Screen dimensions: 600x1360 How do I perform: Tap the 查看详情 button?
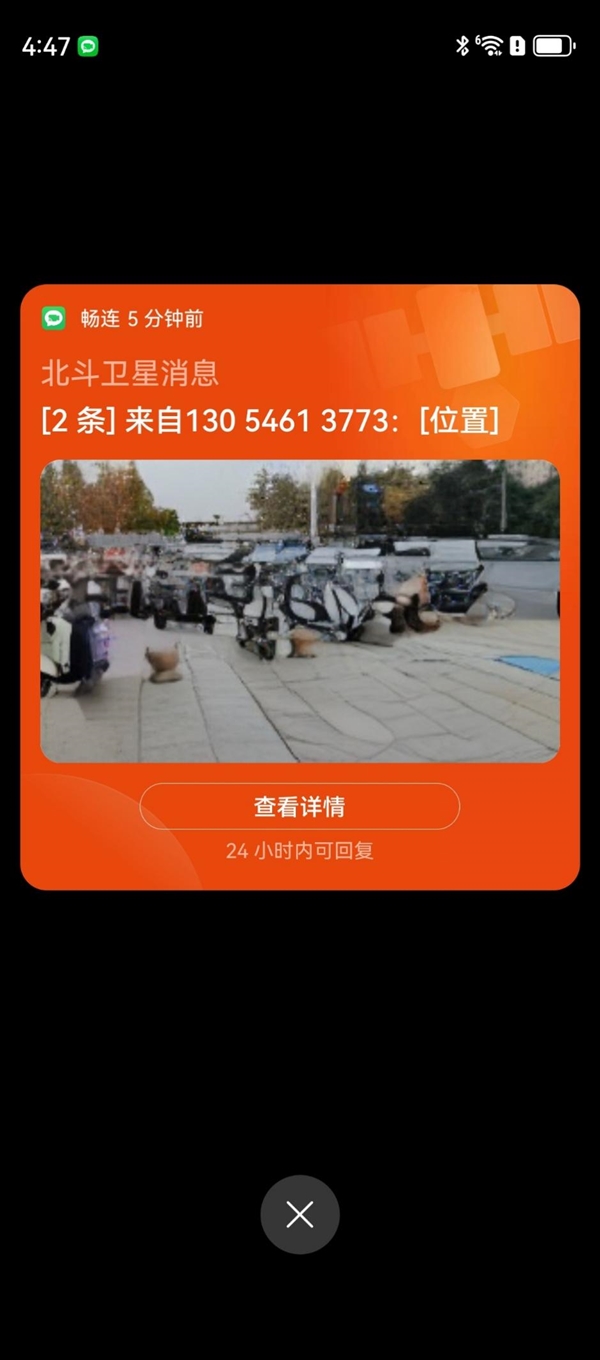300,806
